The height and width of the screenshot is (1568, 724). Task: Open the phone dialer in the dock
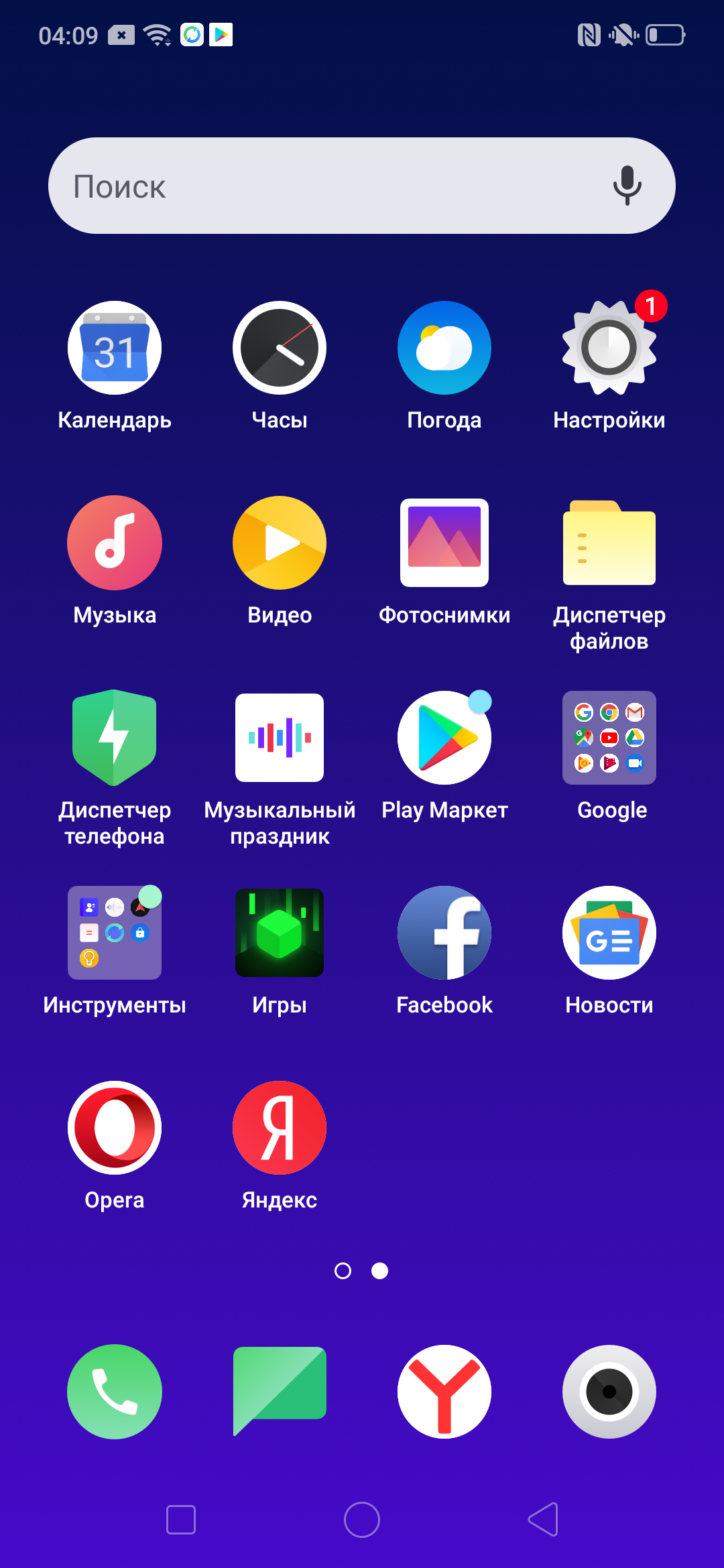pos(115,1392)
